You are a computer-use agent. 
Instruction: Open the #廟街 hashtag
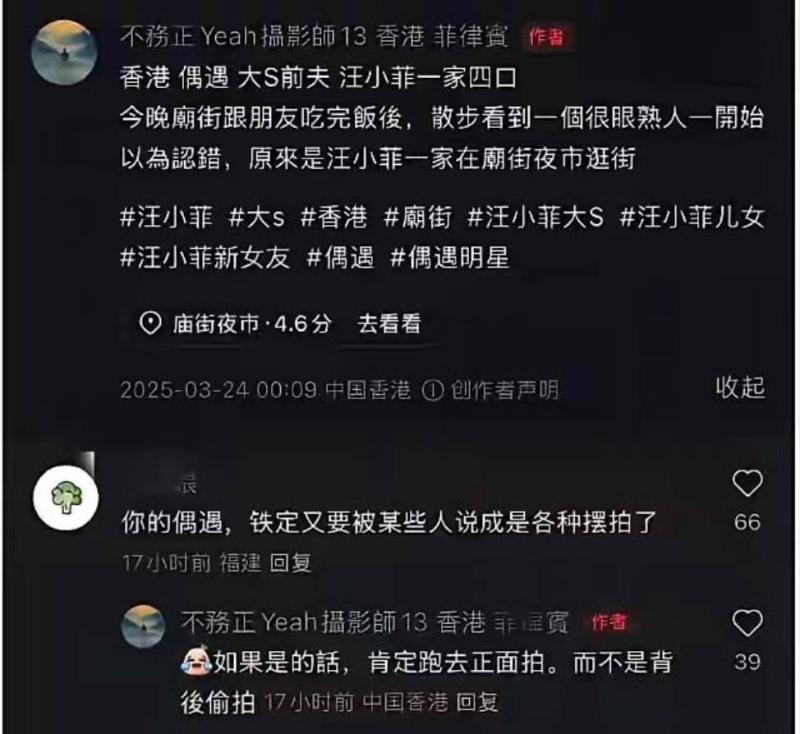pos(419,217)
